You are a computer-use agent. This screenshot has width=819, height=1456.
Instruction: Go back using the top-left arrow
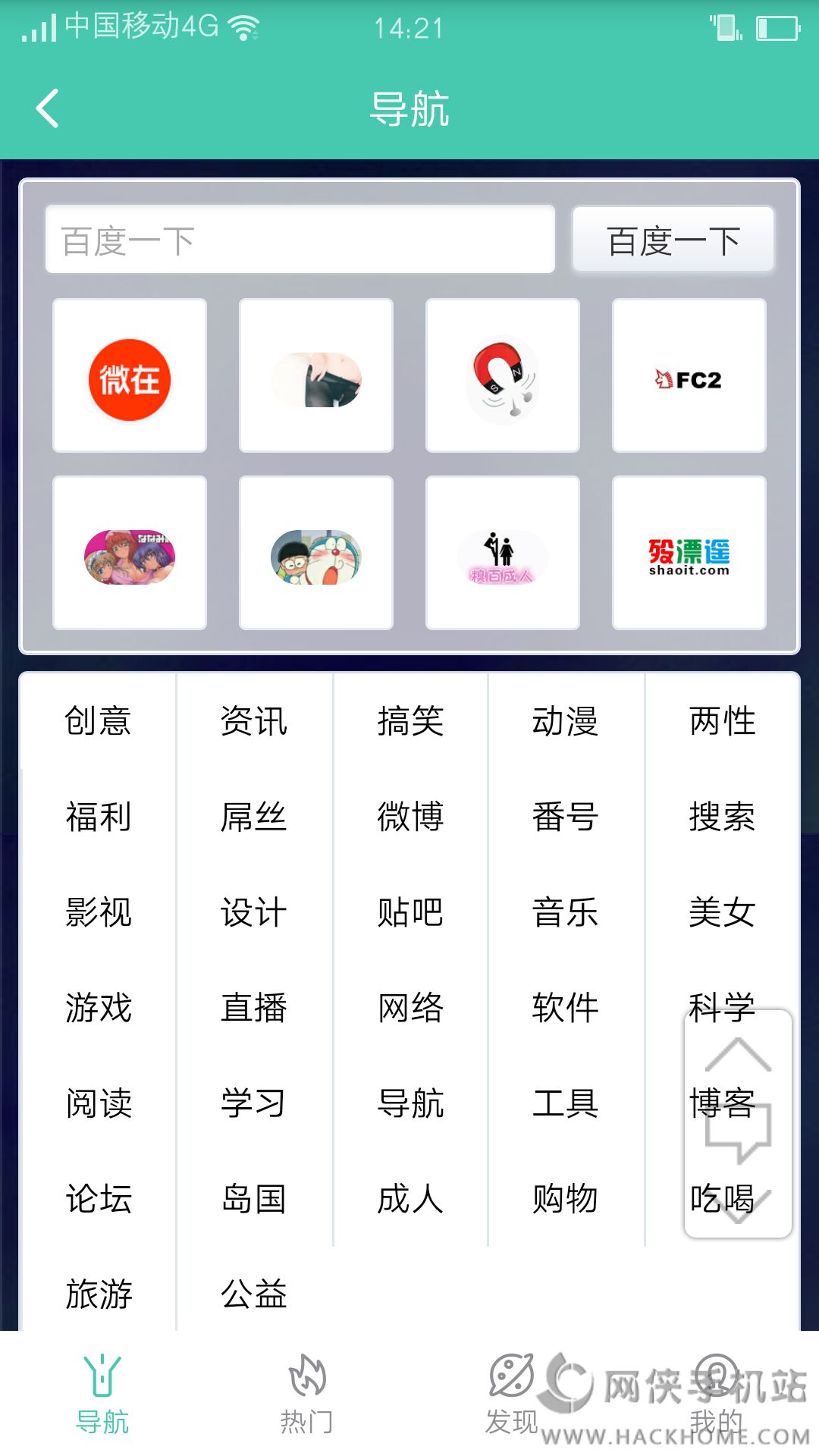point(48,108)
